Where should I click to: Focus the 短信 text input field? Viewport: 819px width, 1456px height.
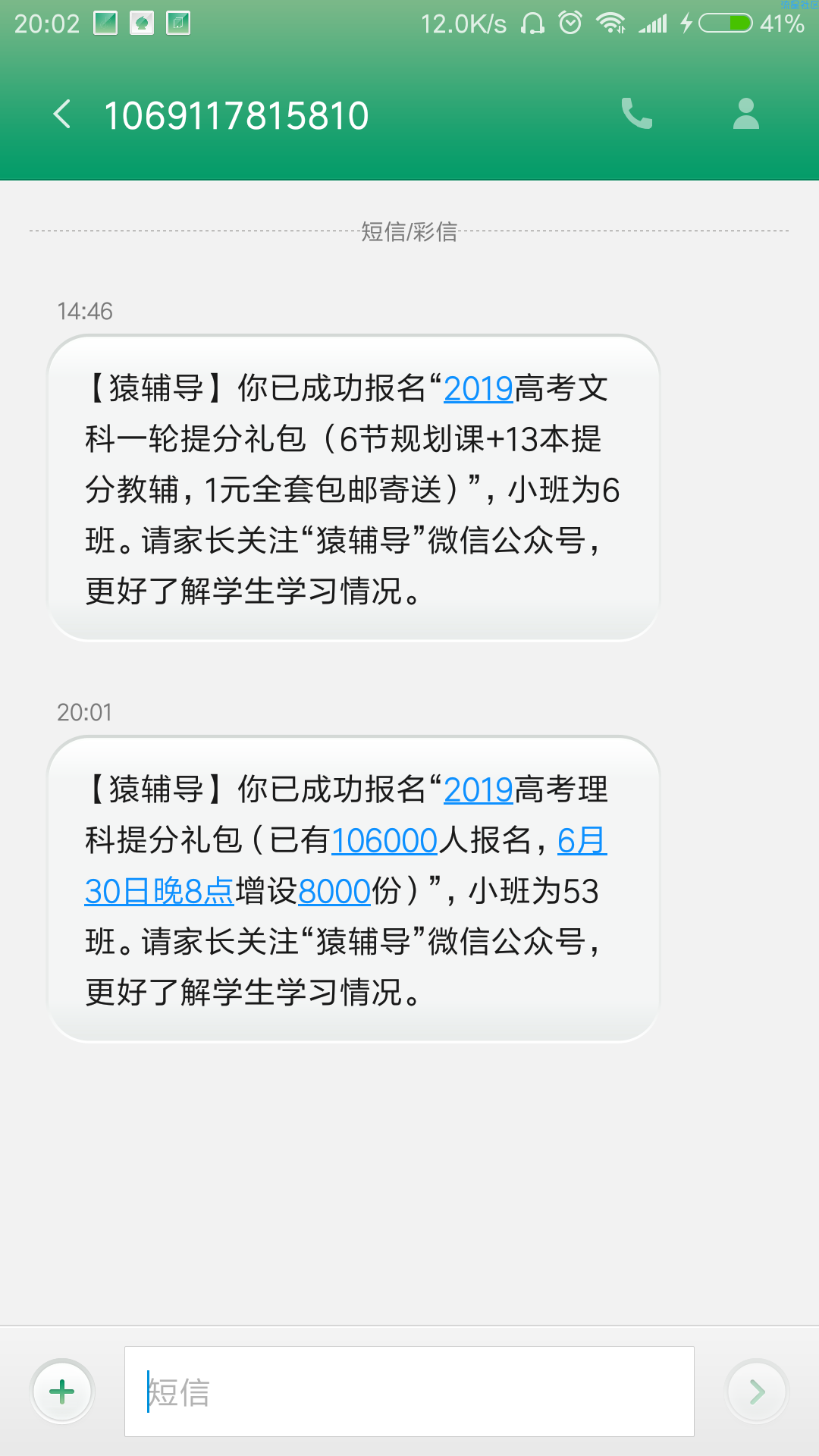click(x=409, y=1392)
